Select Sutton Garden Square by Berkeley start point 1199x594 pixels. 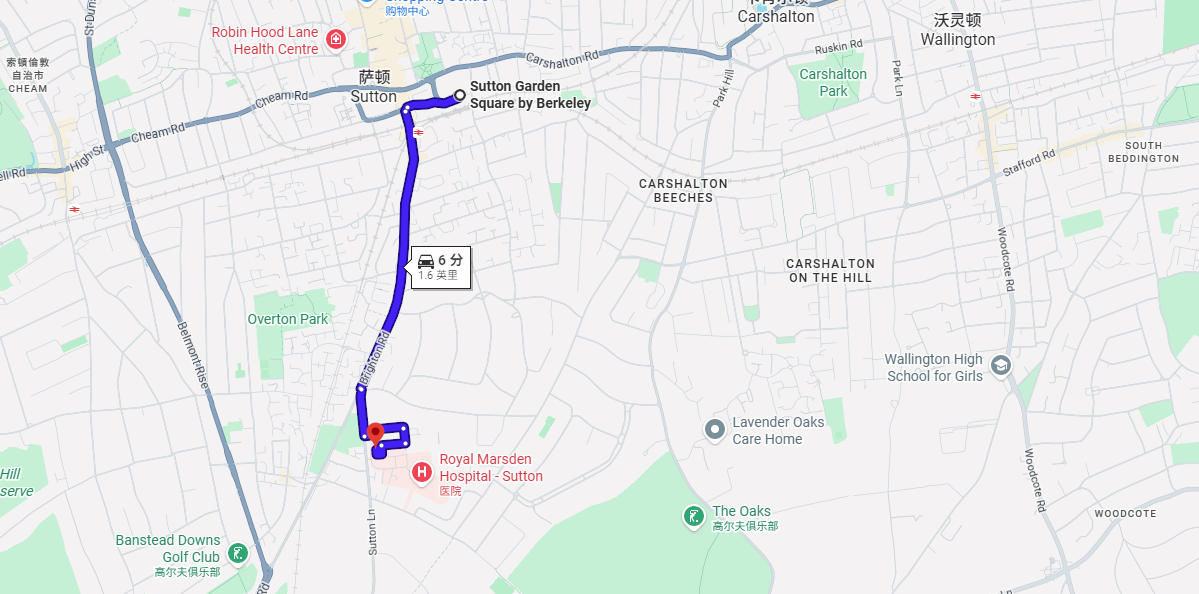(x=459, y=95)
